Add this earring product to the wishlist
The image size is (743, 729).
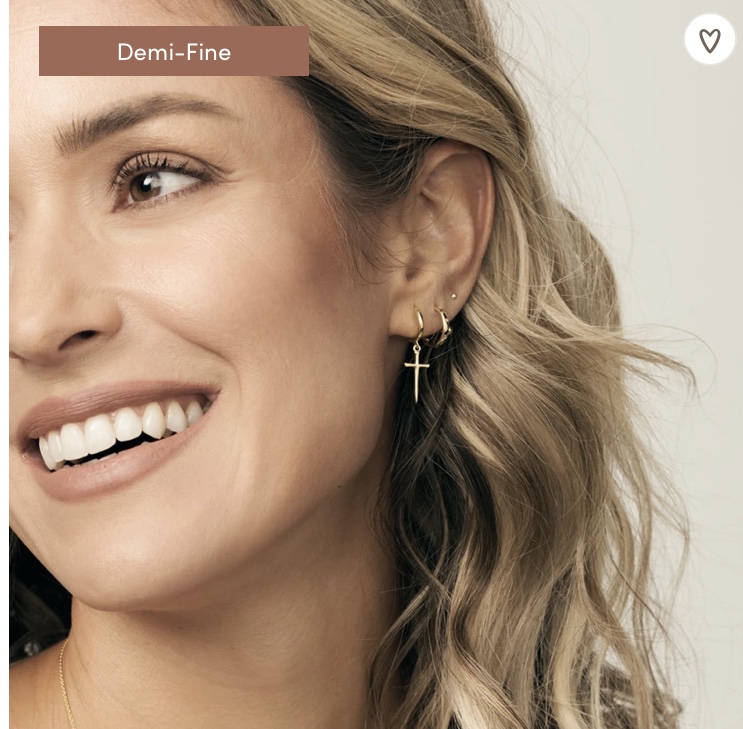(x=709, y=40)
